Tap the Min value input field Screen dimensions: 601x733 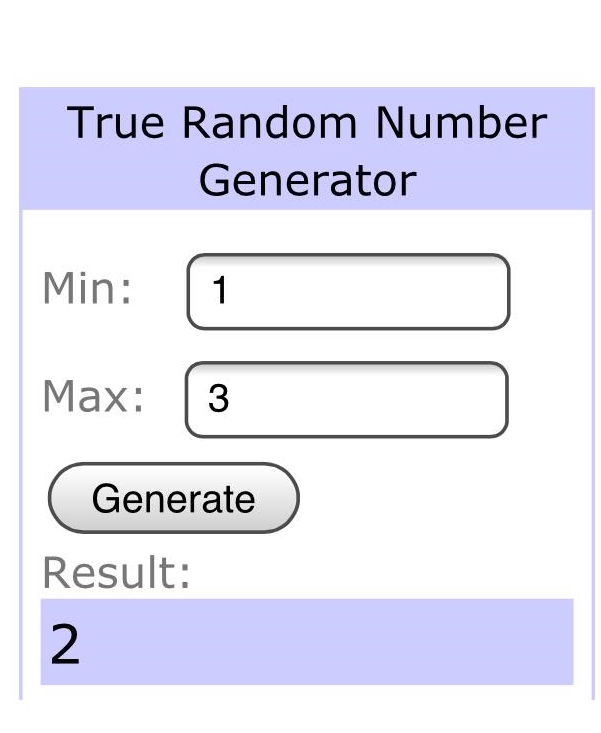[348, 292]
